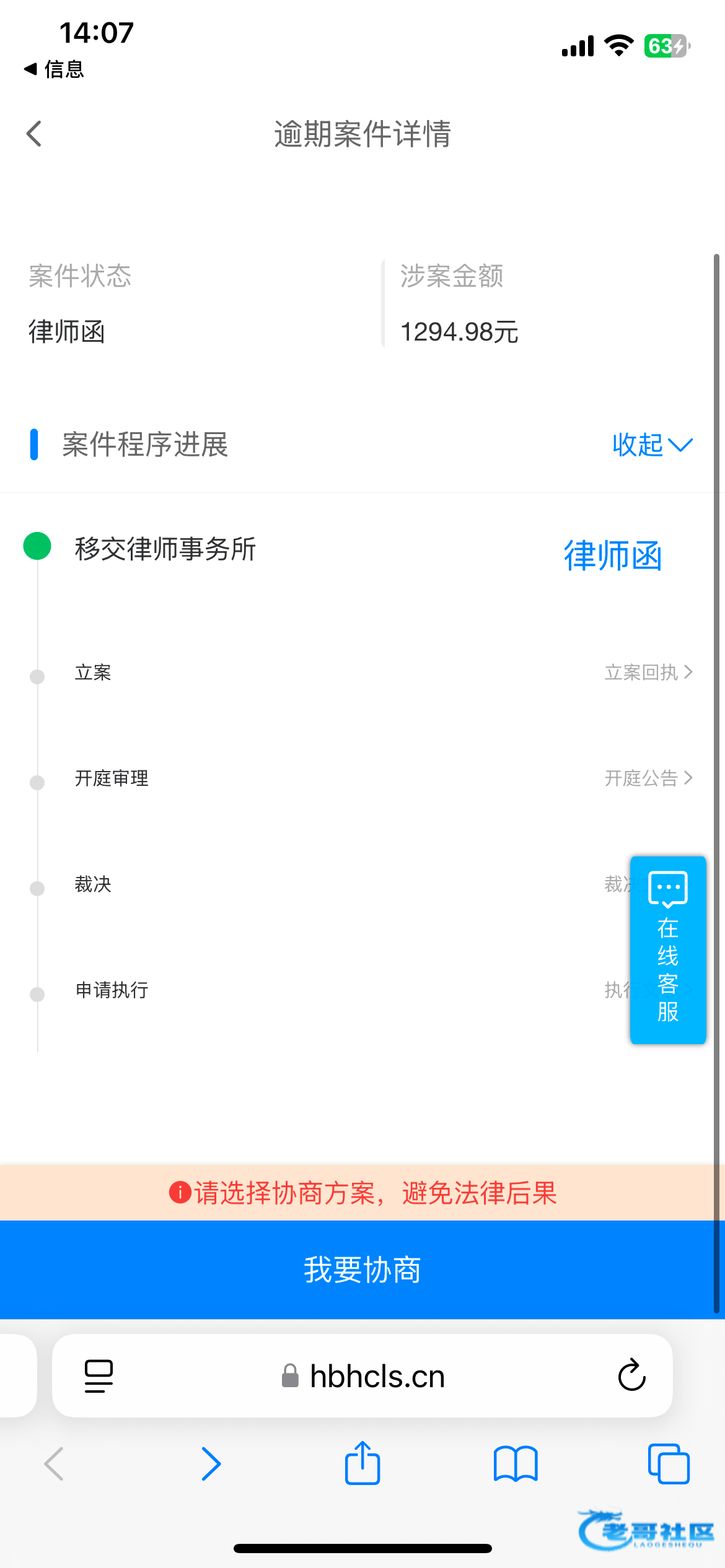Open the 开庭公告 notice

648,778
